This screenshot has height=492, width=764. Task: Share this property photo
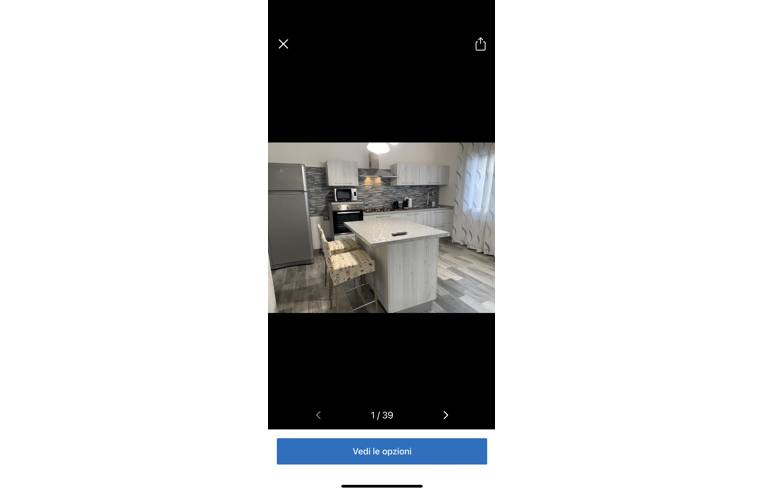pyautogui.click(x=480, y=44)
